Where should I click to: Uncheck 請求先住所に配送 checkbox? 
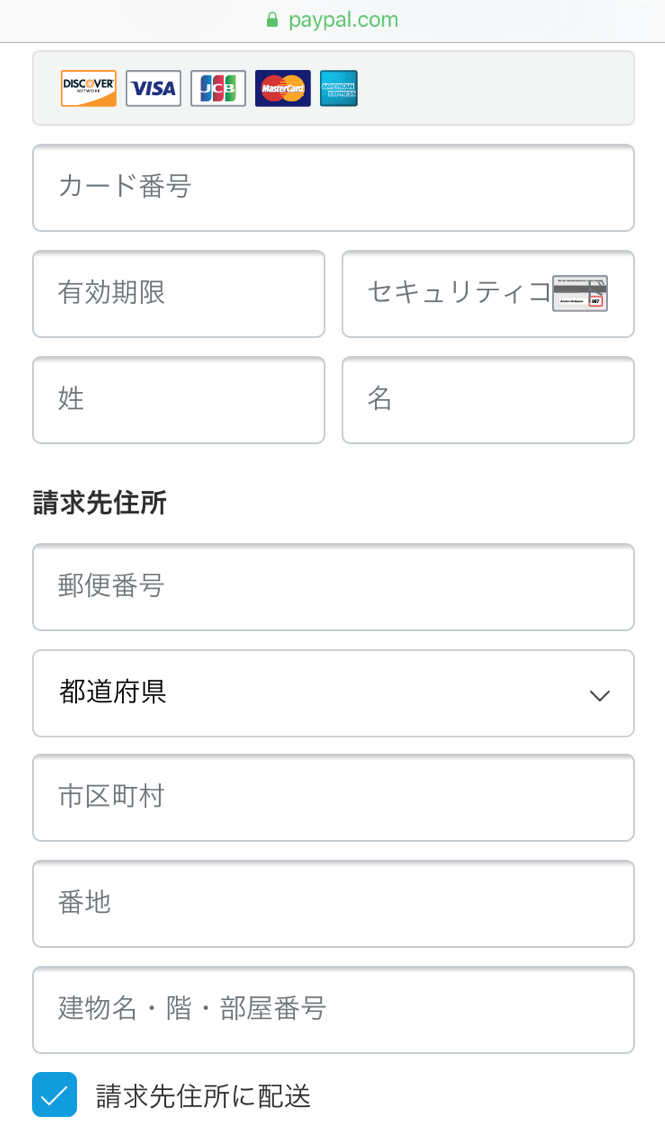(54, 1095)
